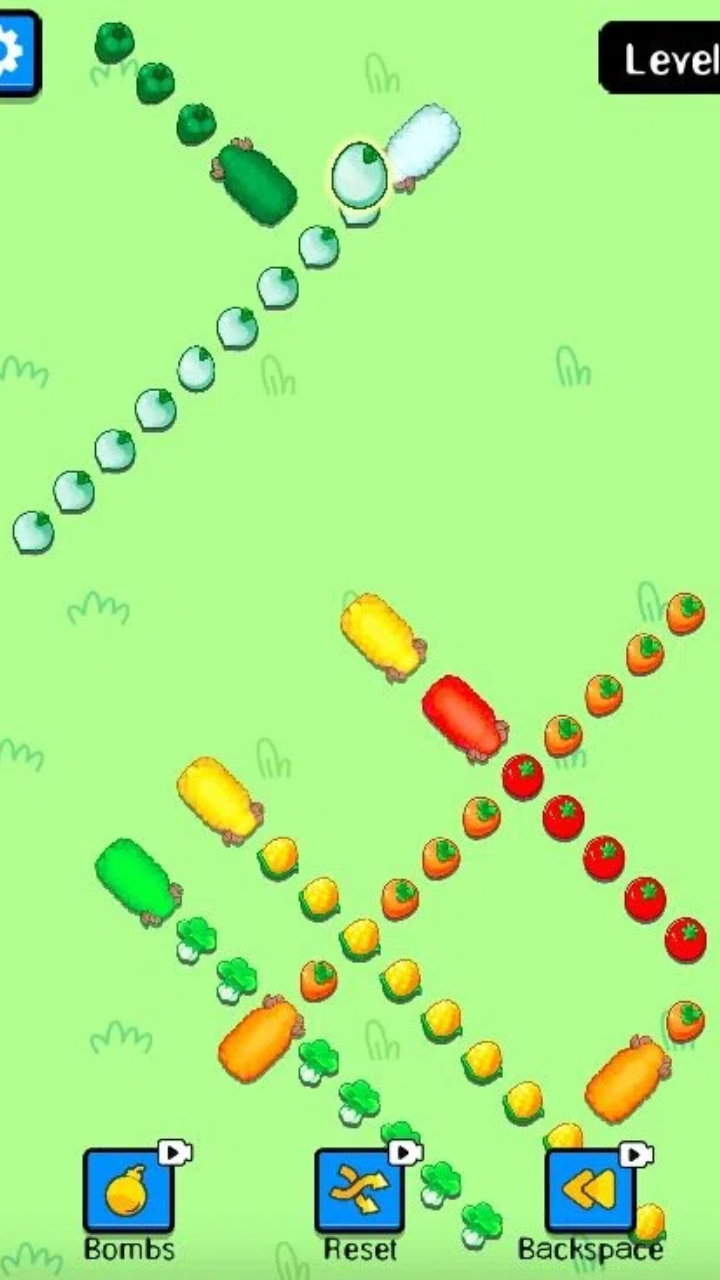The height and width of the screenshot is (1280, 720).
Task: Tap the dark green sheep
Action: [256, 182]
